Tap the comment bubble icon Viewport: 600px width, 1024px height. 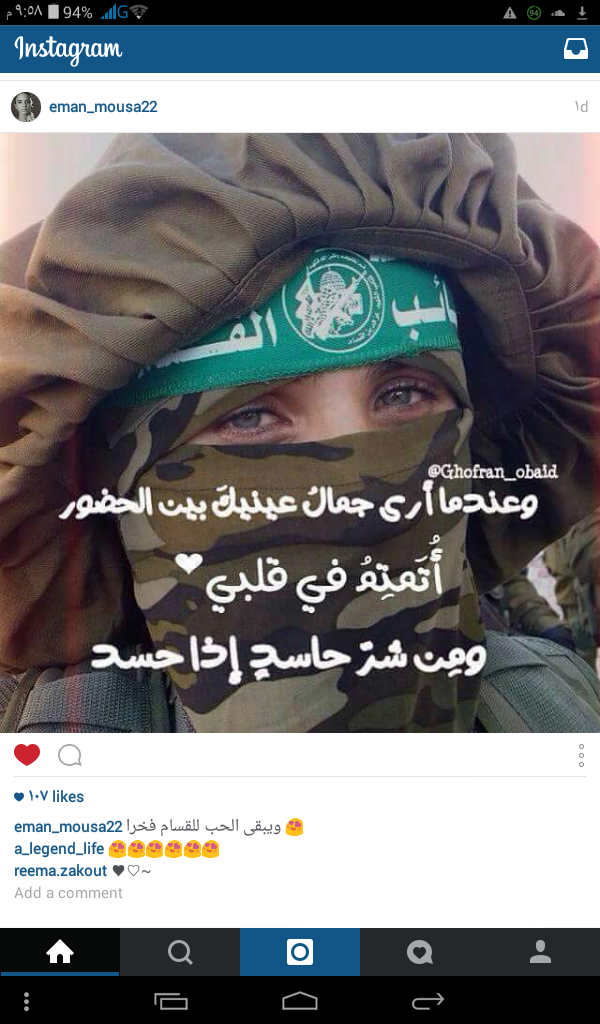tap(70, 756)
